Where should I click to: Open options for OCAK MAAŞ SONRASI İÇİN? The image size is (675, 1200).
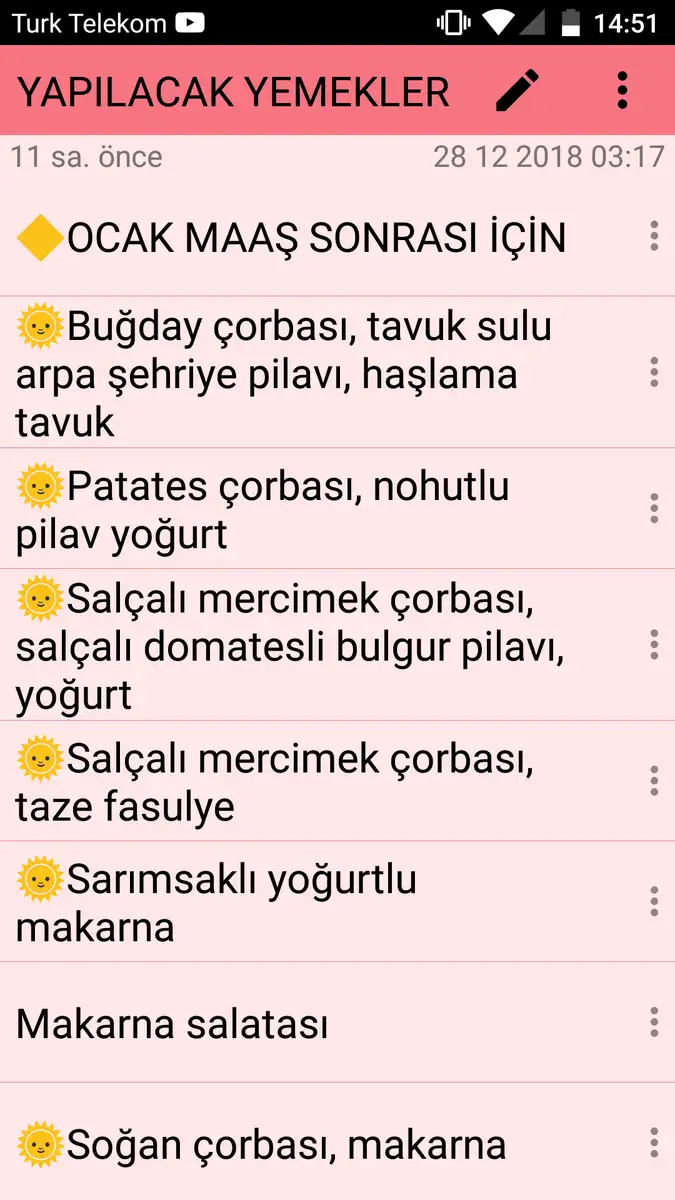click(654, 237)
